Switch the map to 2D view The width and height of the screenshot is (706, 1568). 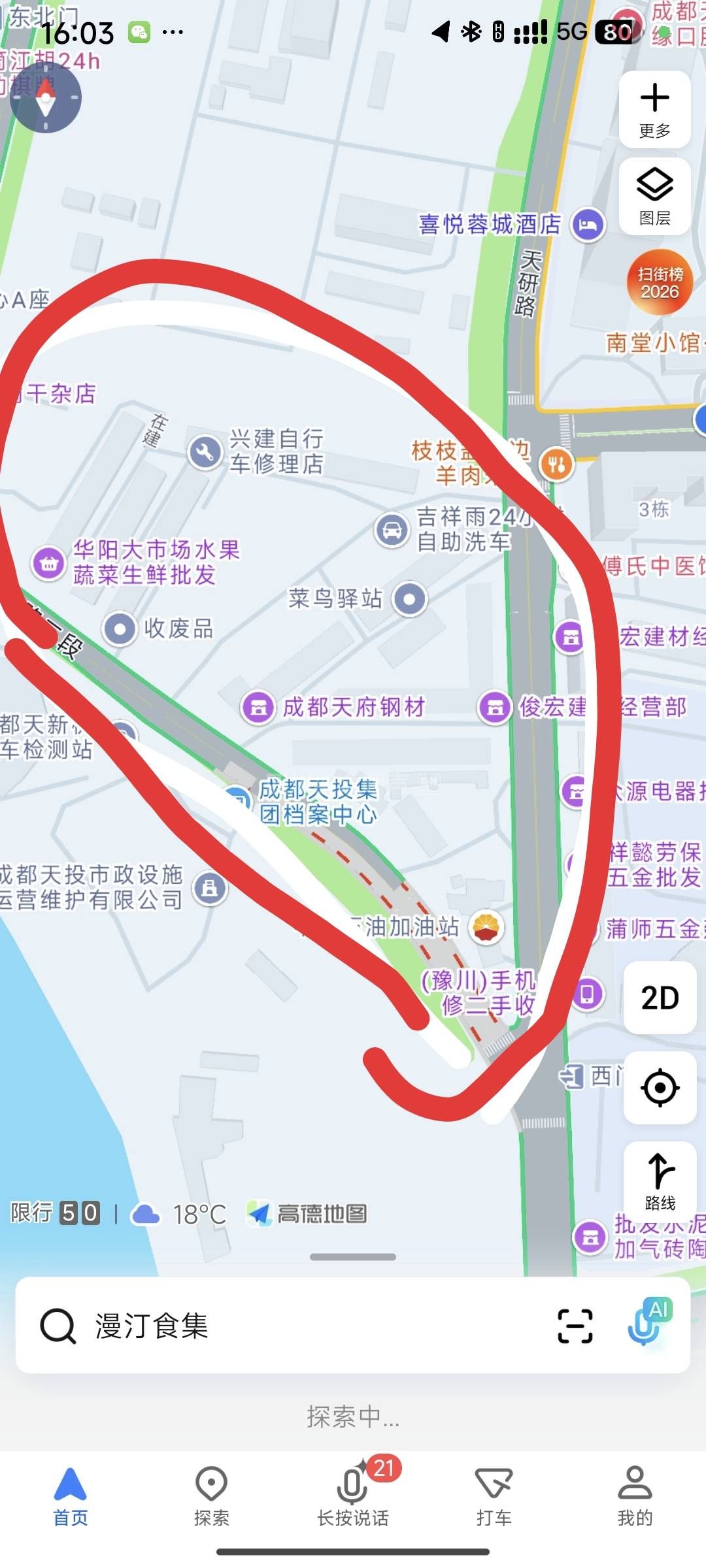click(660, 998)
